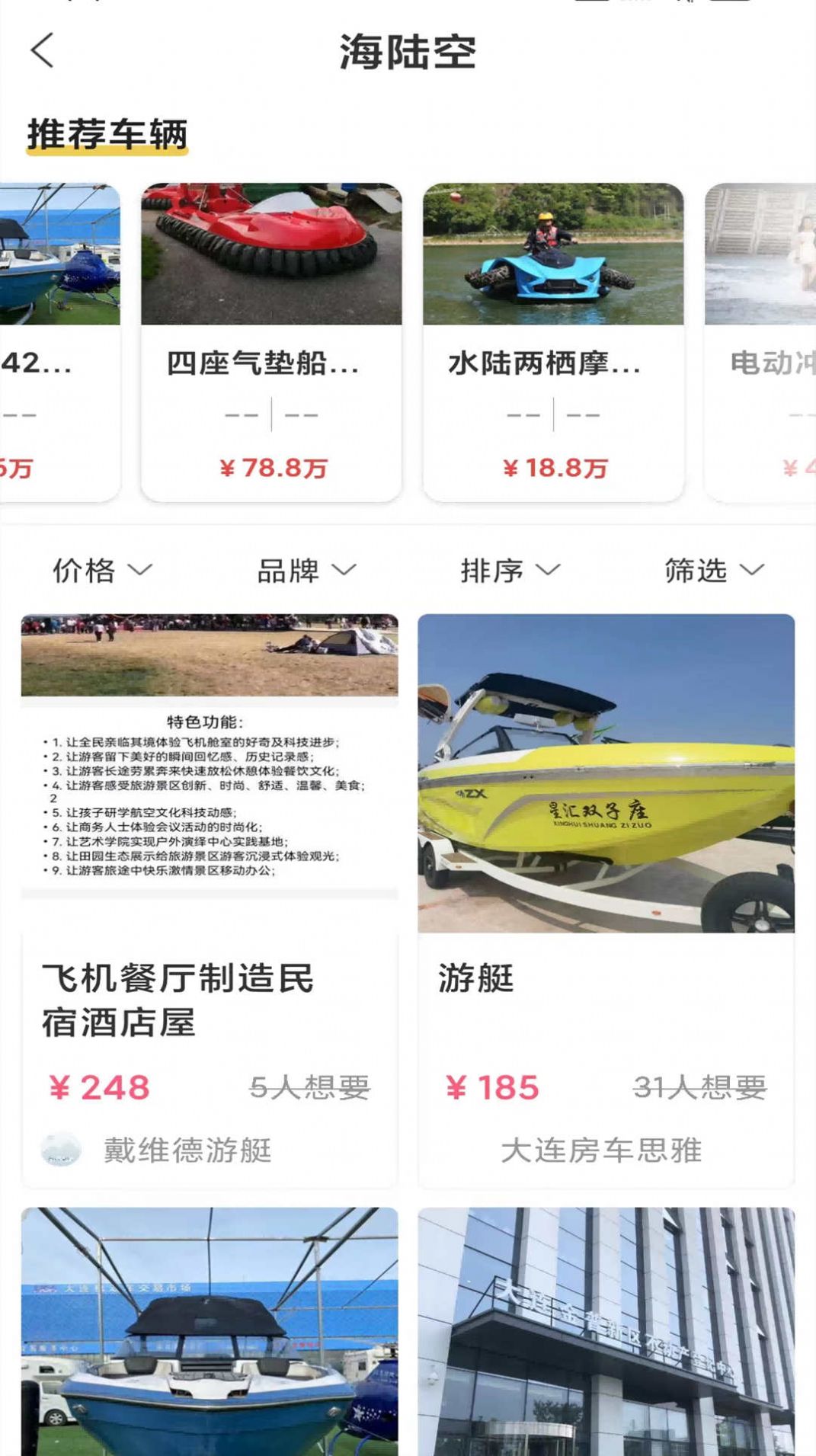Select the 推荐车辆 section header

click(x=108, y=134)
